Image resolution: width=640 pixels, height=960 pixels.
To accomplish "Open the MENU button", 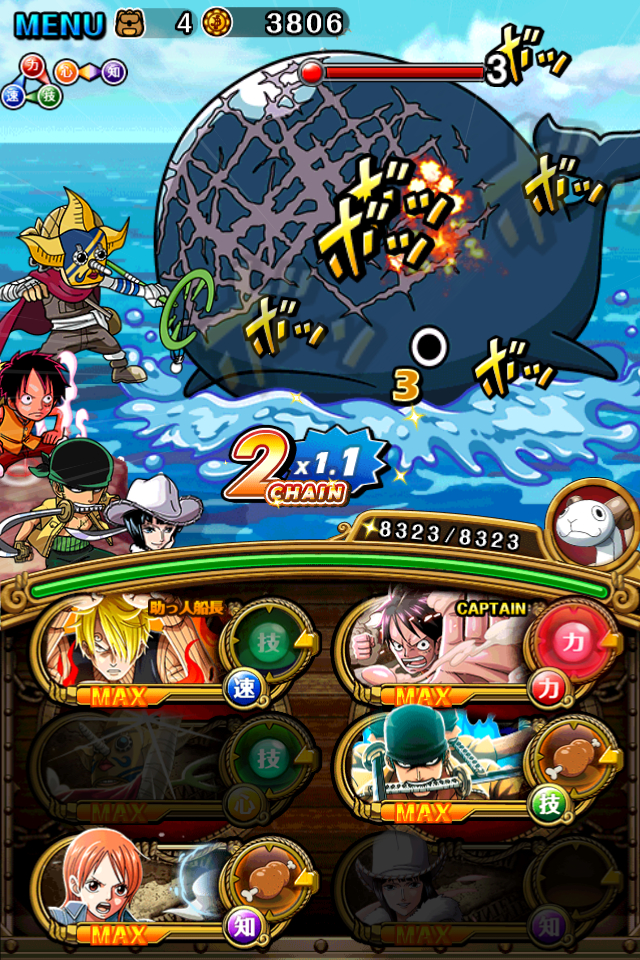I will click(x=60, y=23).
